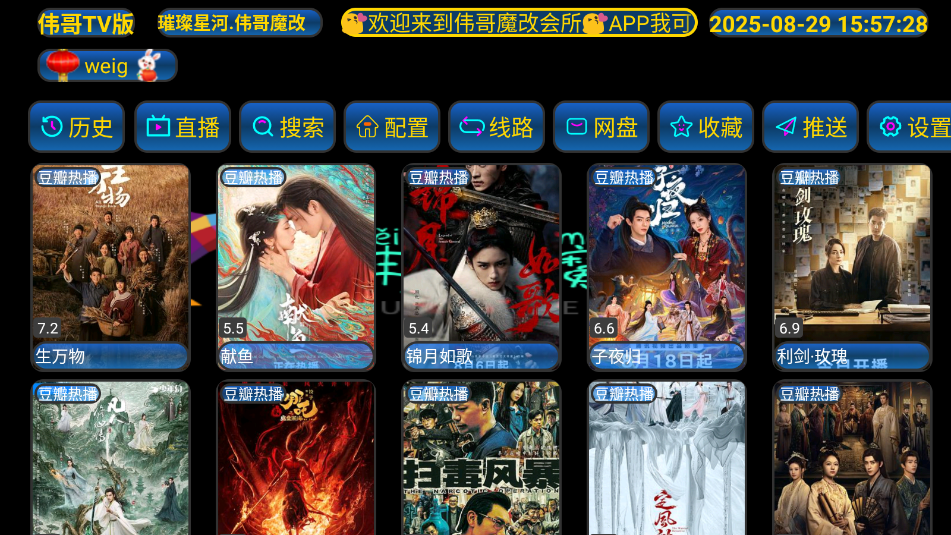
Task: Open 直播 live TV
Action: click(x=183, y=127)
